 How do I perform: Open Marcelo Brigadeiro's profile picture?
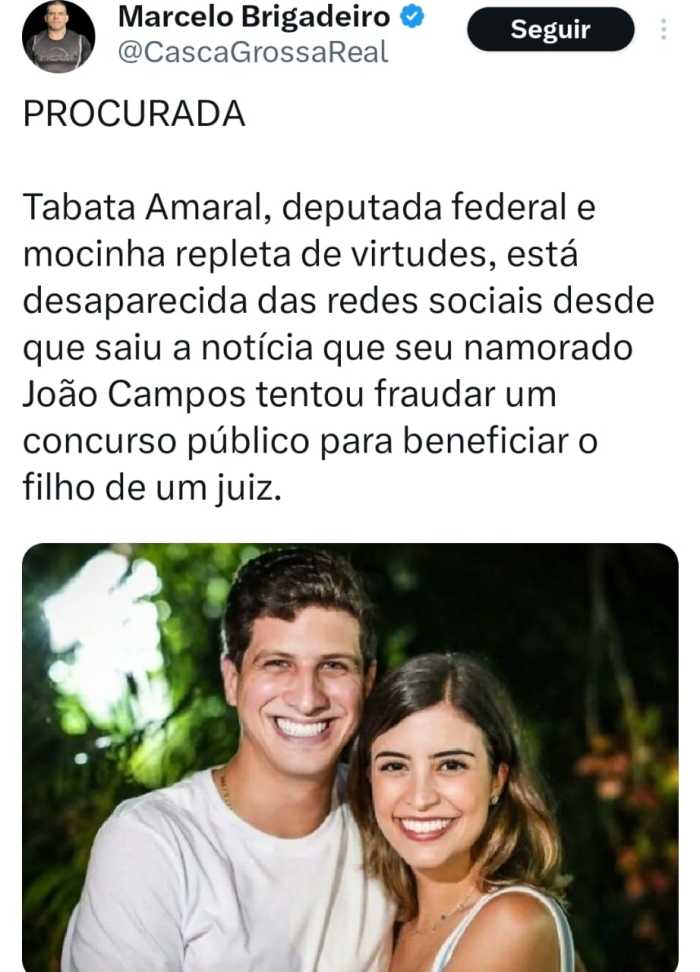point(58,36)
